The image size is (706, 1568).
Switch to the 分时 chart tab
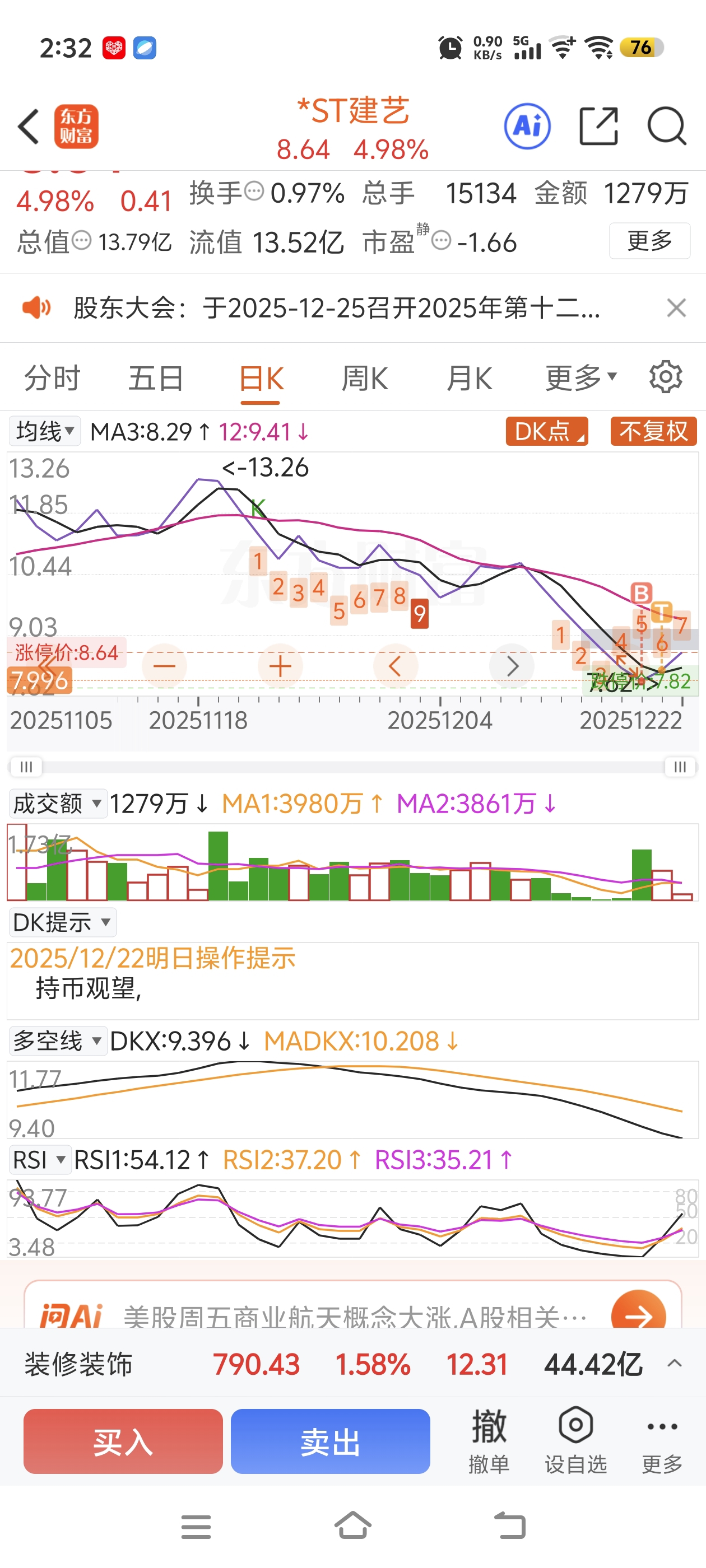point(52,379)
